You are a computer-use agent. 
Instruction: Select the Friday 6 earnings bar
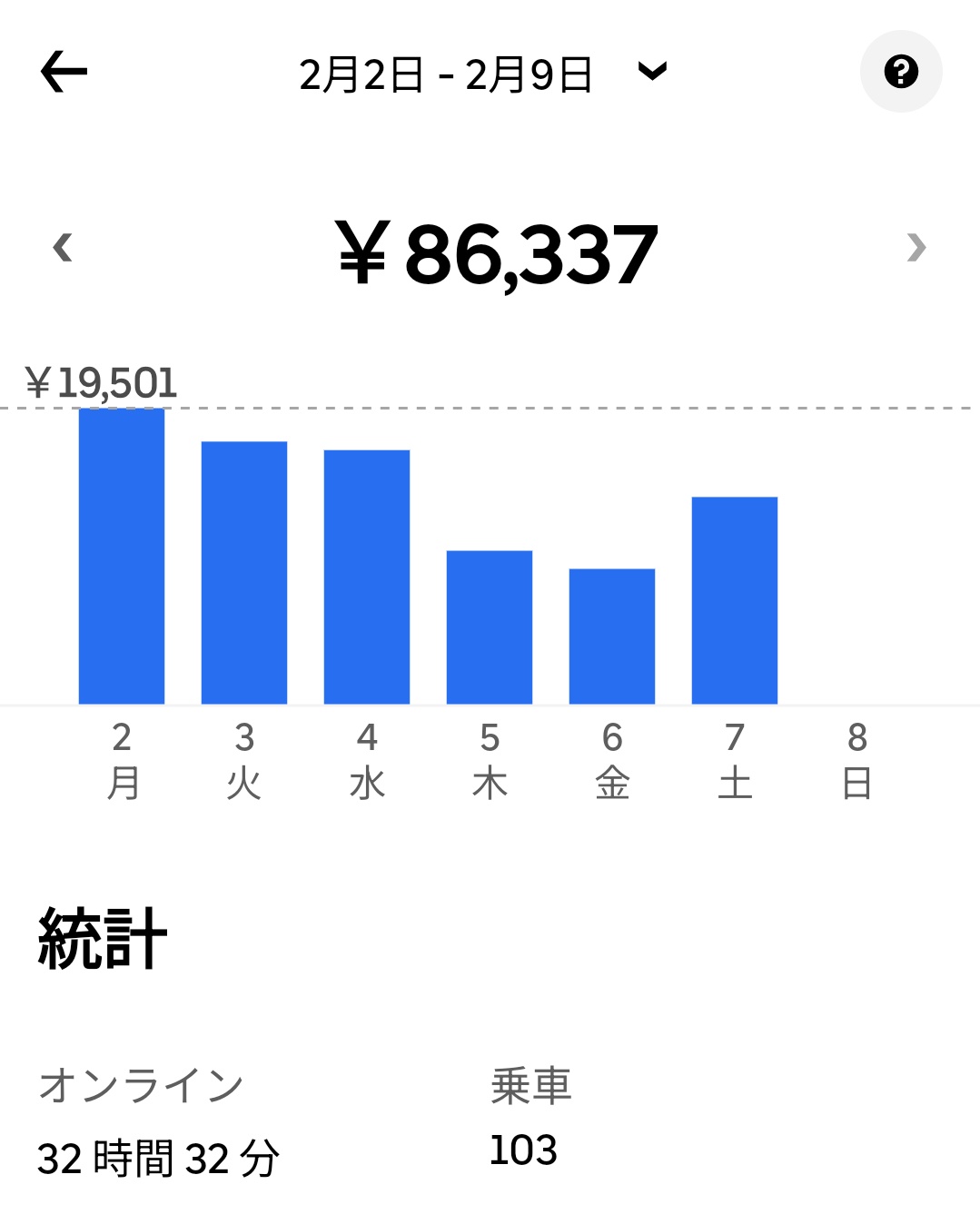tap(612, 636)
